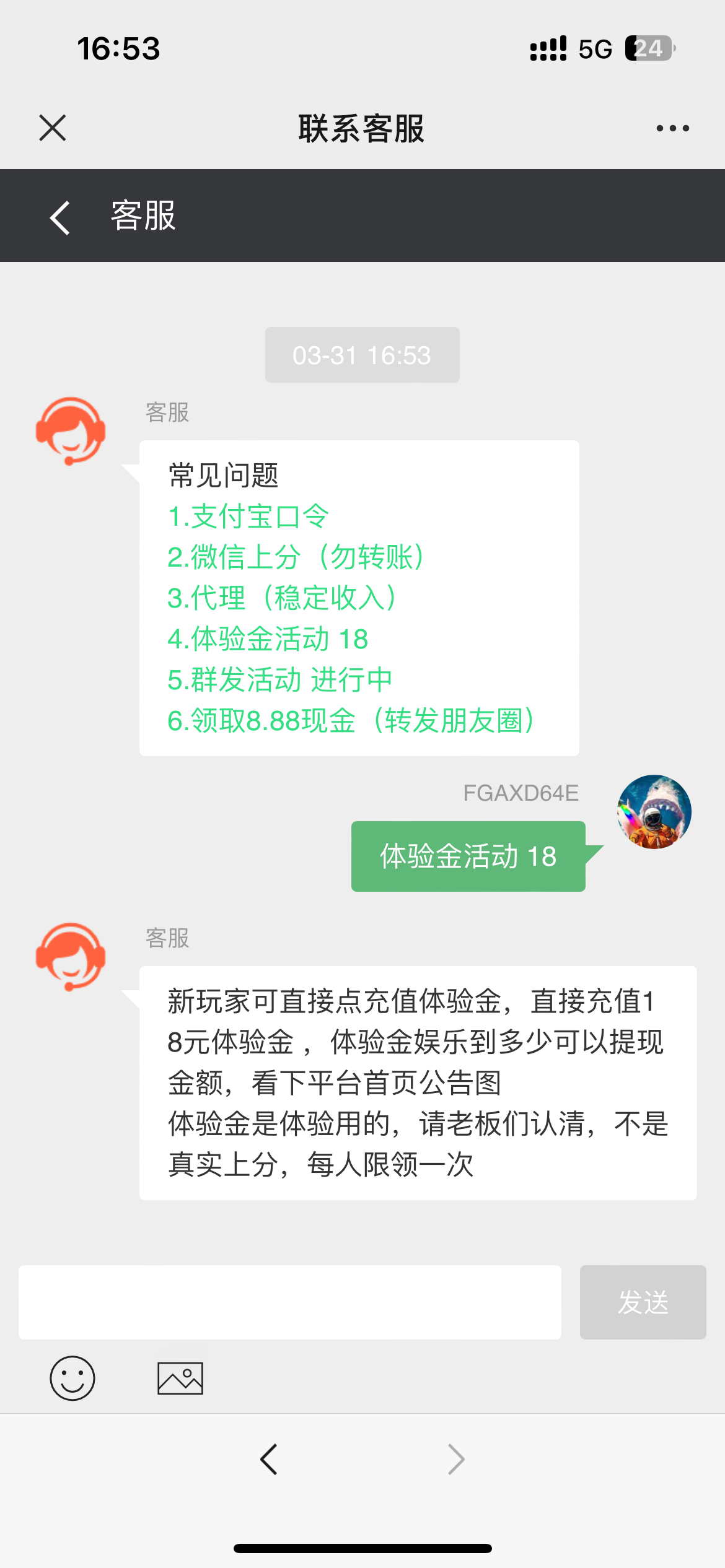
Task: Open 2.微信上分（勿转账）link
Action: (x=296, y=557)
